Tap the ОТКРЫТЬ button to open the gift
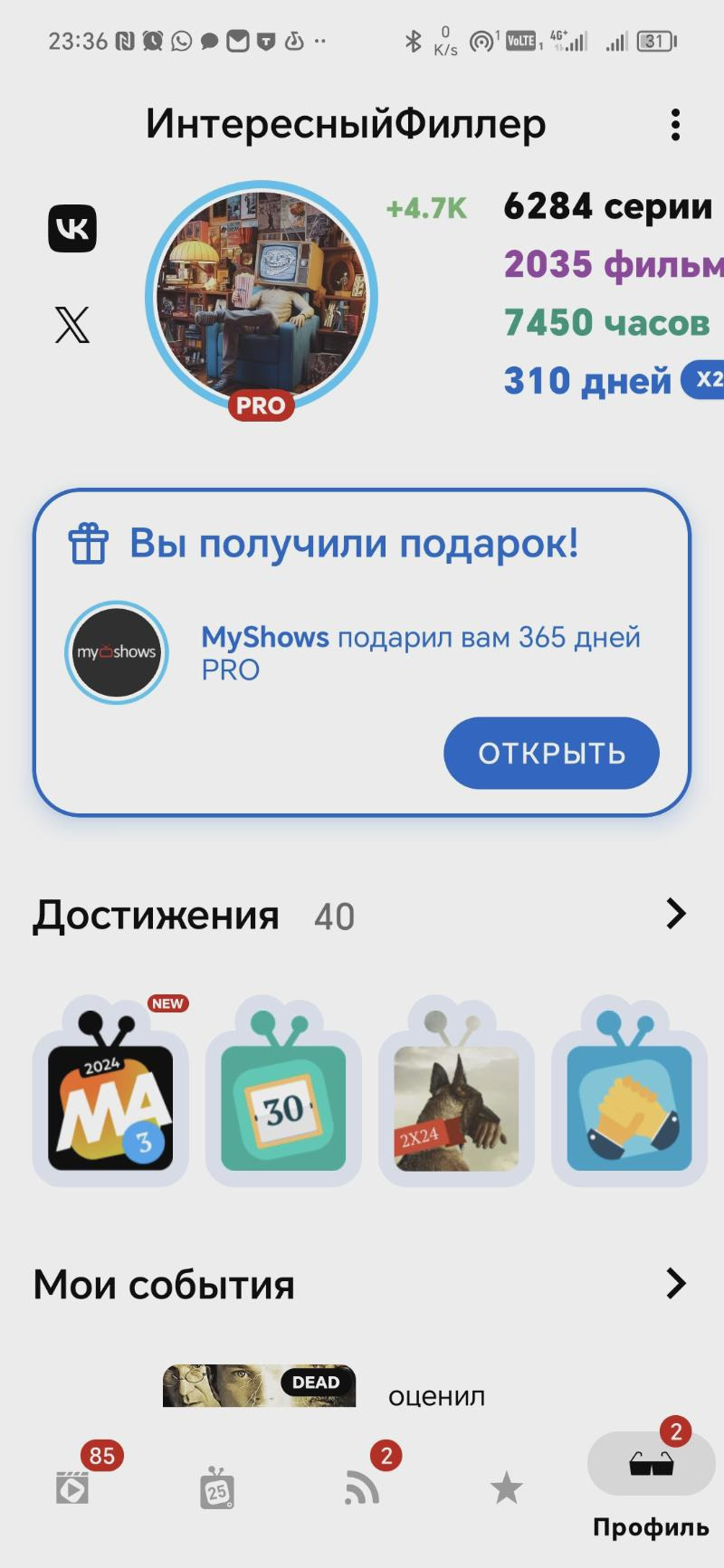Viewport: 724px width, 1568px height. (551, 753)
